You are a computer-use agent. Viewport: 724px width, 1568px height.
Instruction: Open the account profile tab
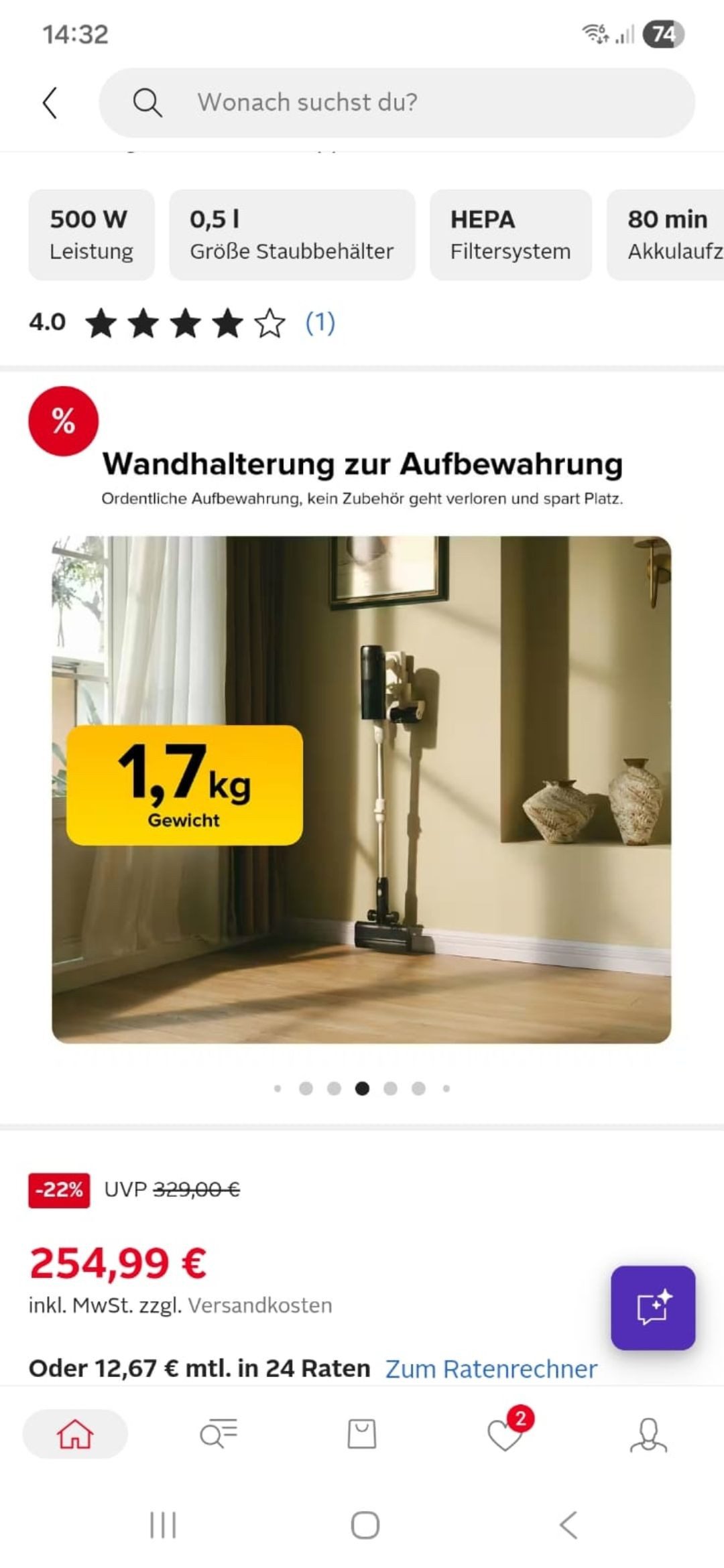point(648,1434)
